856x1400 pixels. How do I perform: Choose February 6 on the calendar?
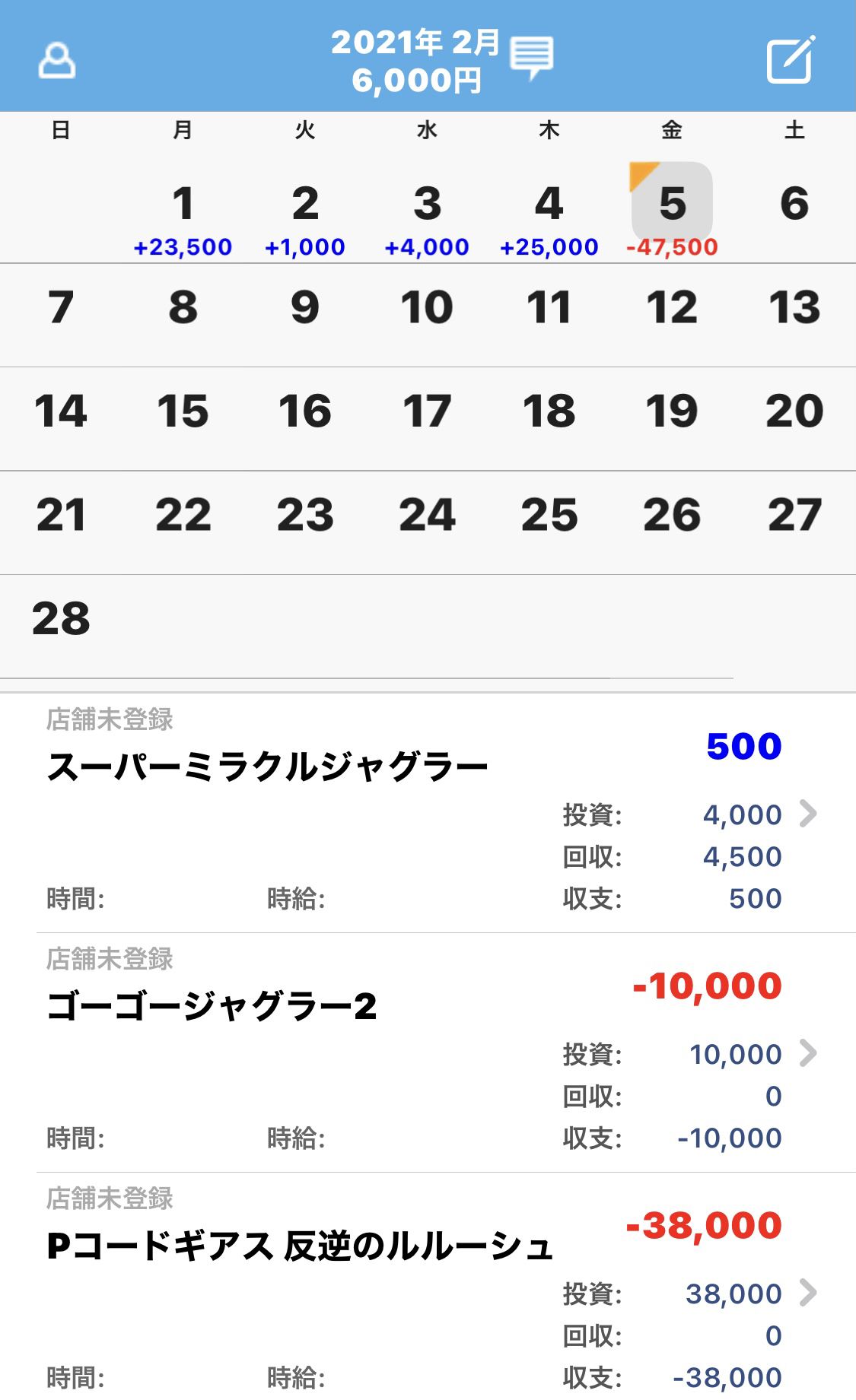794,212
